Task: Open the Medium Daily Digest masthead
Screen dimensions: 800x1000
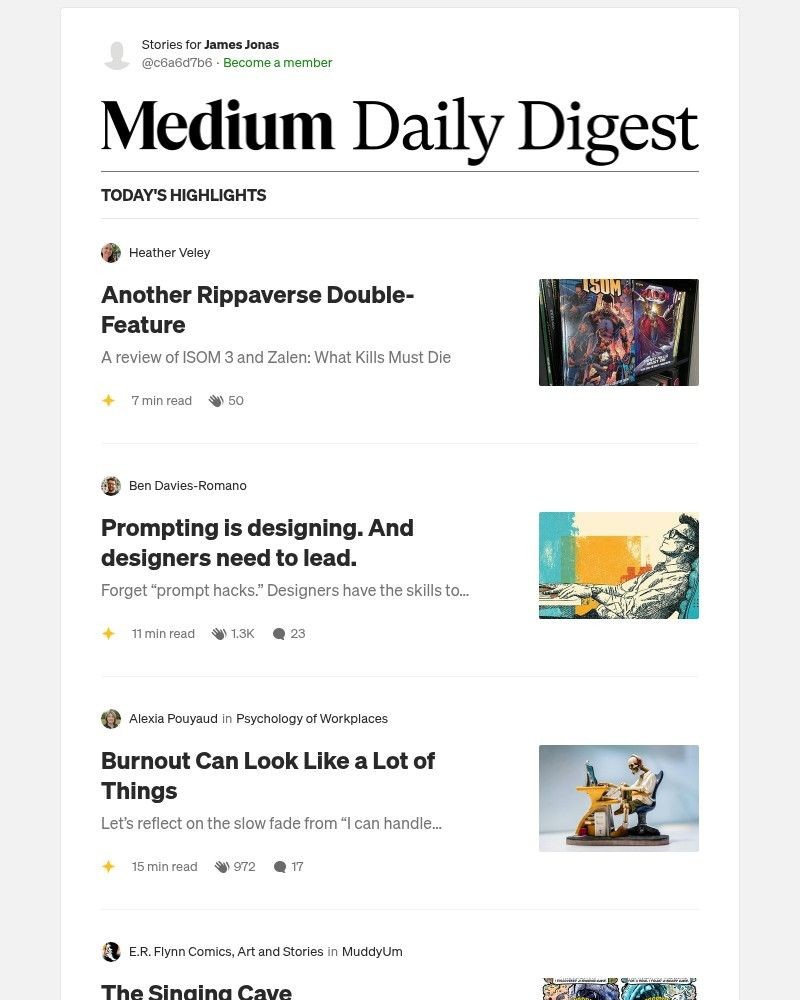Action: (x=399, y=125)
